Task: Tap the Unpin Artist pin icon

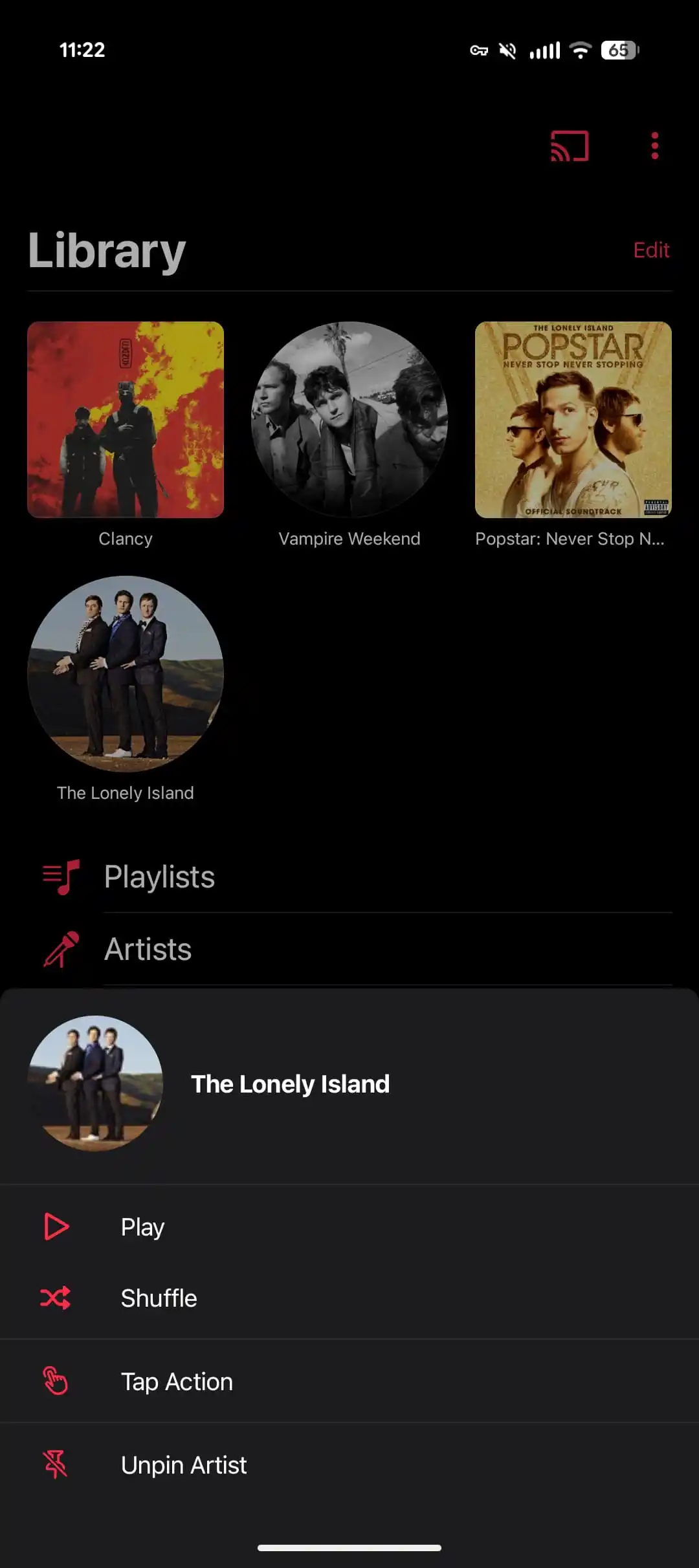Action: click(56, 1465)
